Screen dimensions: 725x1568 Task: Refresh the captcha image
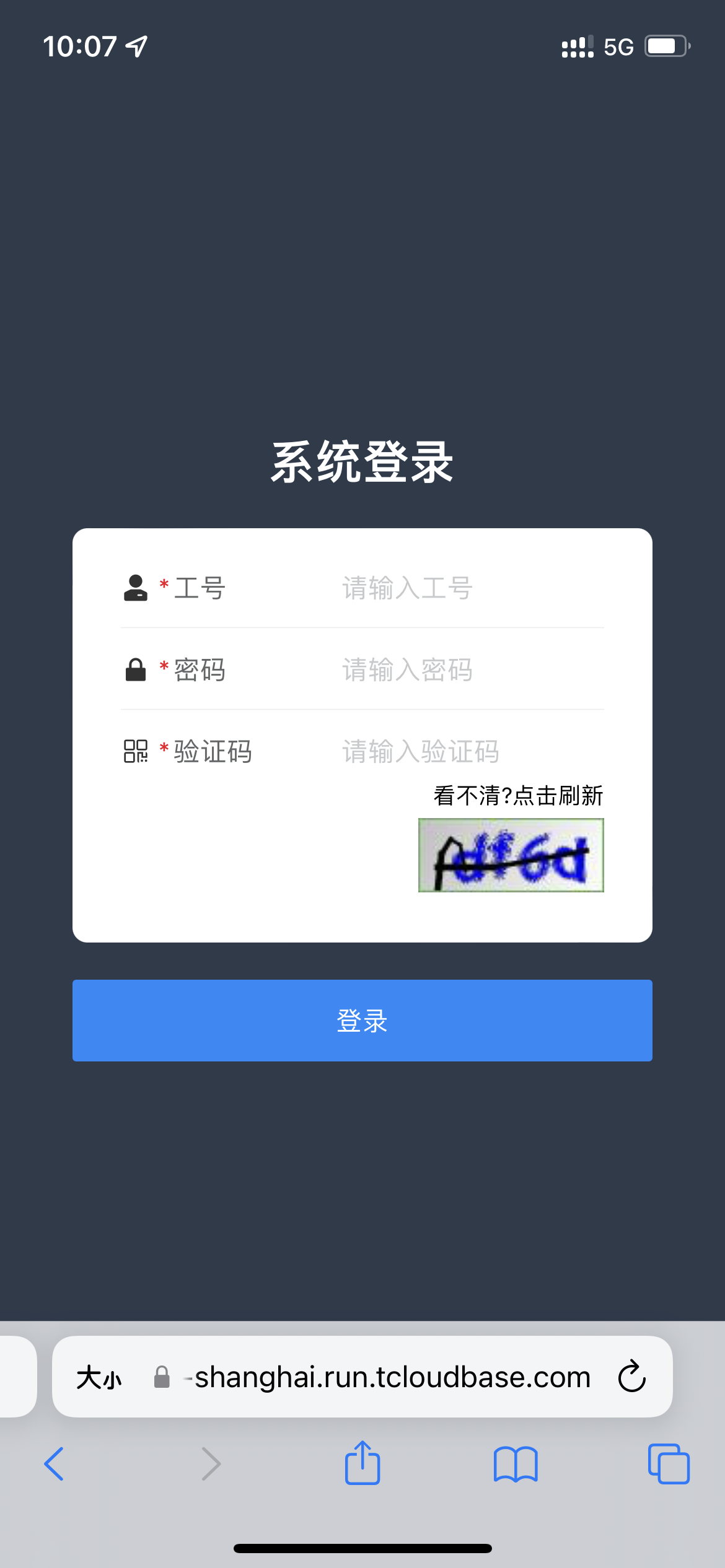[x=511, y=855]
